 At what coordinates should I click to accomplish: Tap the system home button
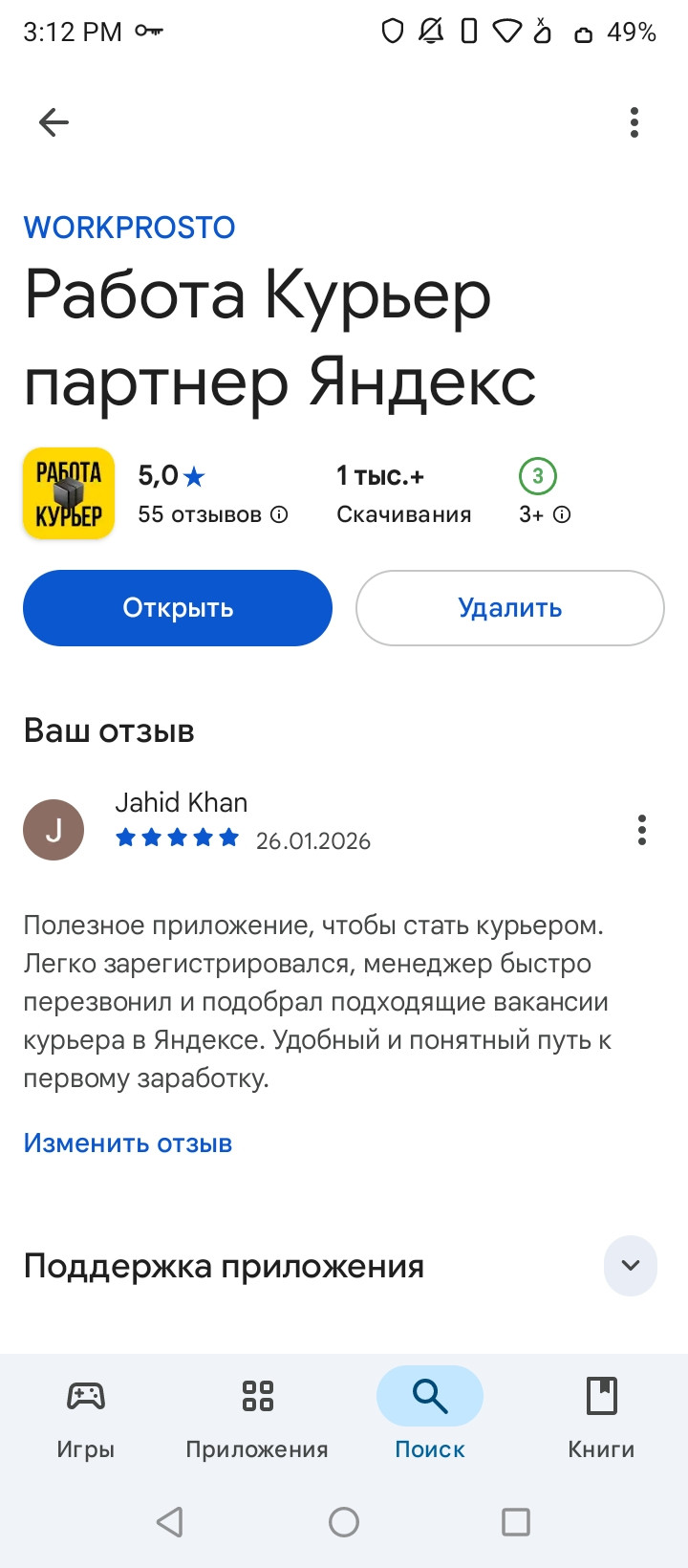344,1522
